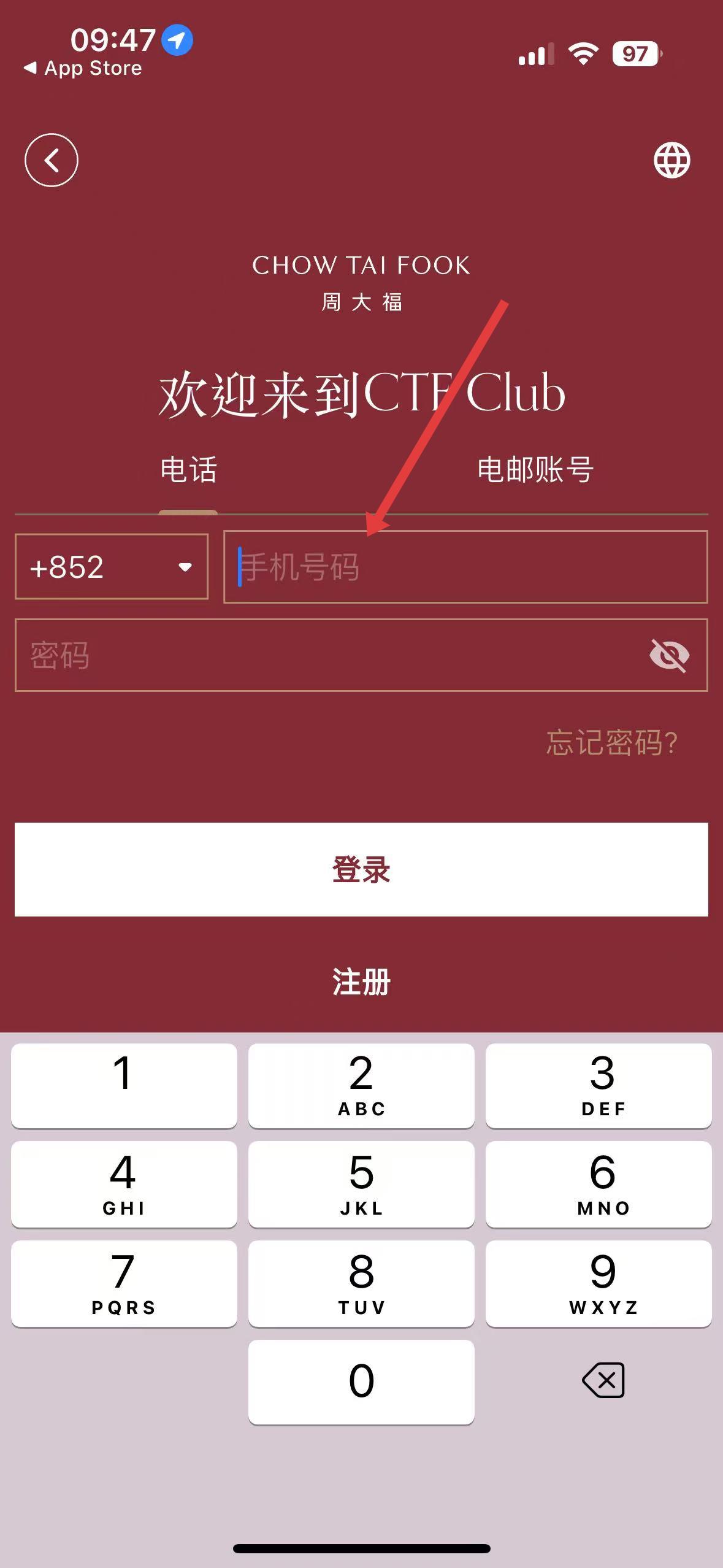Image resolution: width=723 pixels, height=1568 pixels.
Task: Open the globe language selector
Action: [672, 160]
